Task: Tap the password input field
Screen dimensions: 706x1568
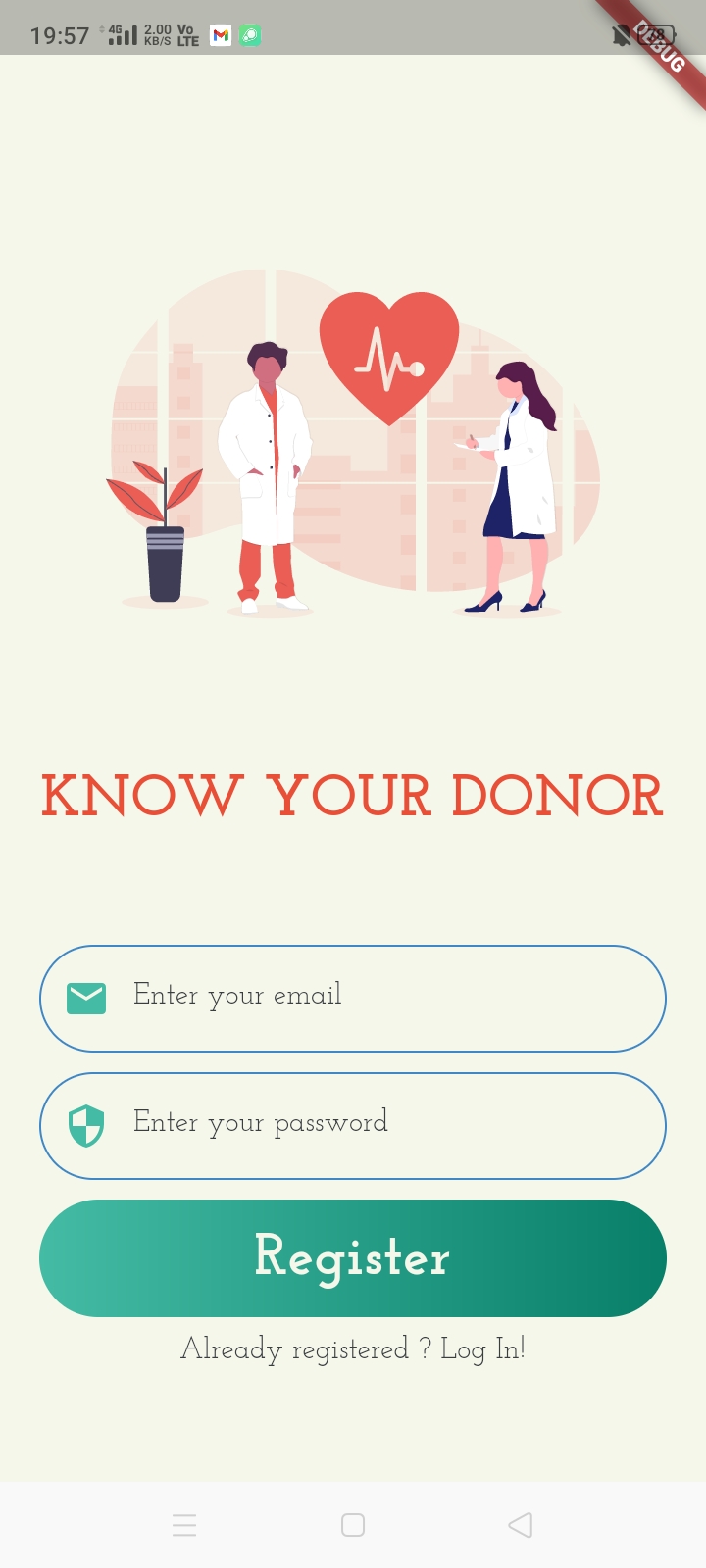Action: click(x=353, y=1125)
